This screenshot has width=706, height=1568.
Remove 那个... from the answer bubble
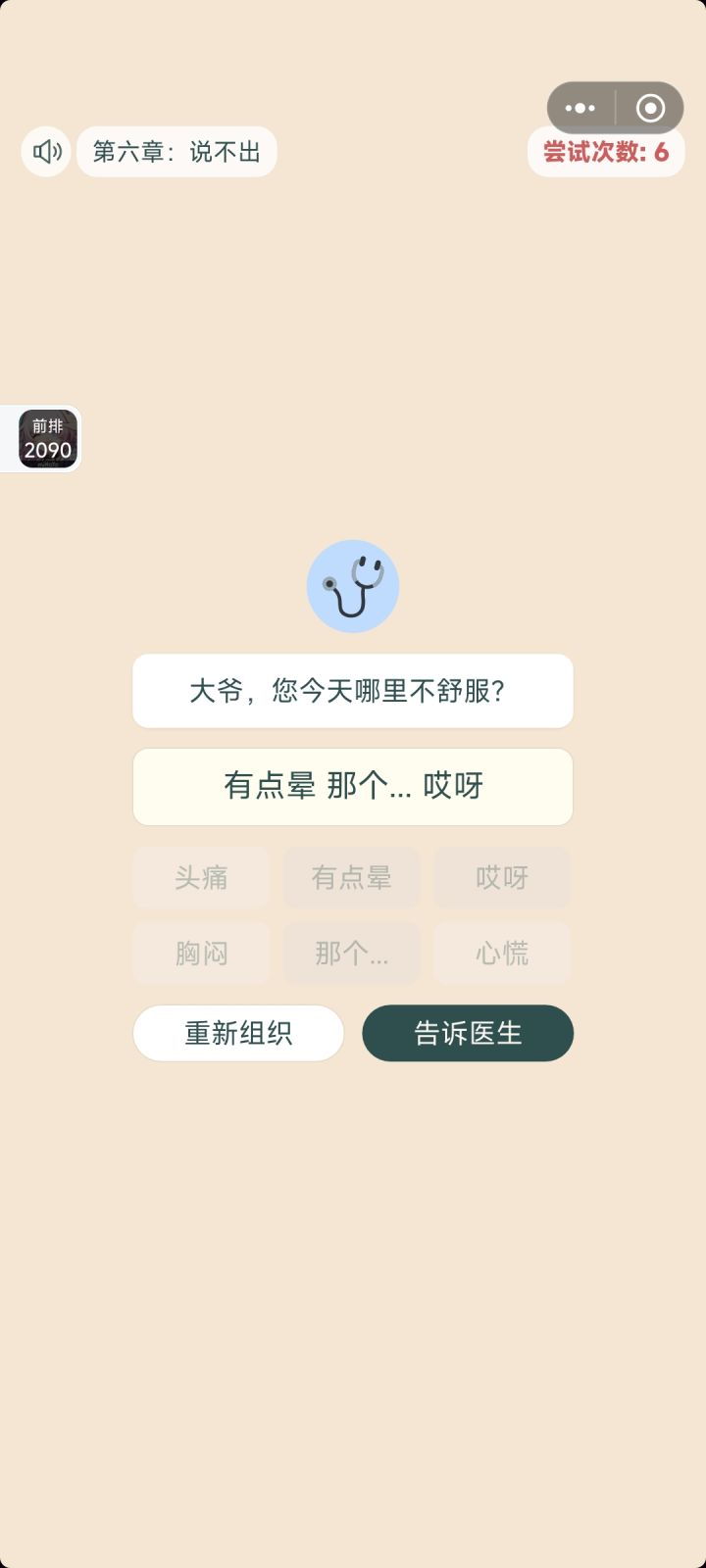(x=369, y=786)
